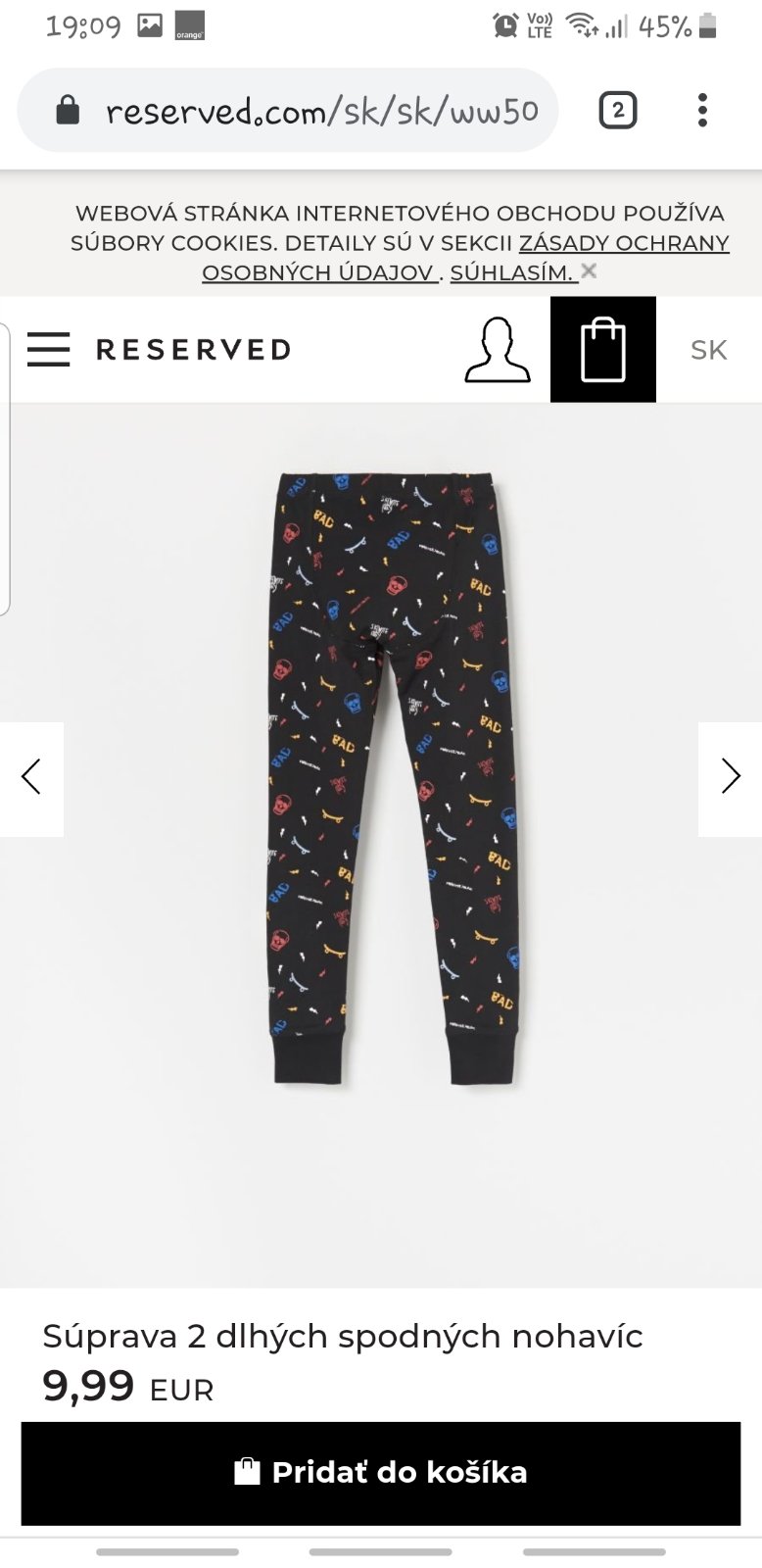Open the Zásady ochrany osobných údajov link
The image size is (762, 1568).
coord(623,243)
